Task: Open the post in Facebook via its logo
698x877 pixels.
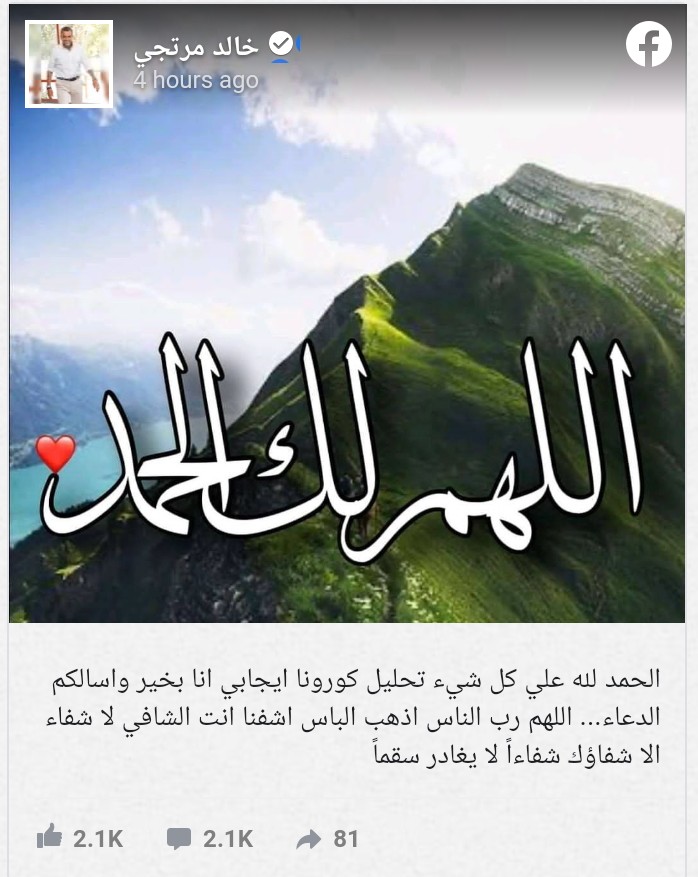Action: tap(648, 44)
